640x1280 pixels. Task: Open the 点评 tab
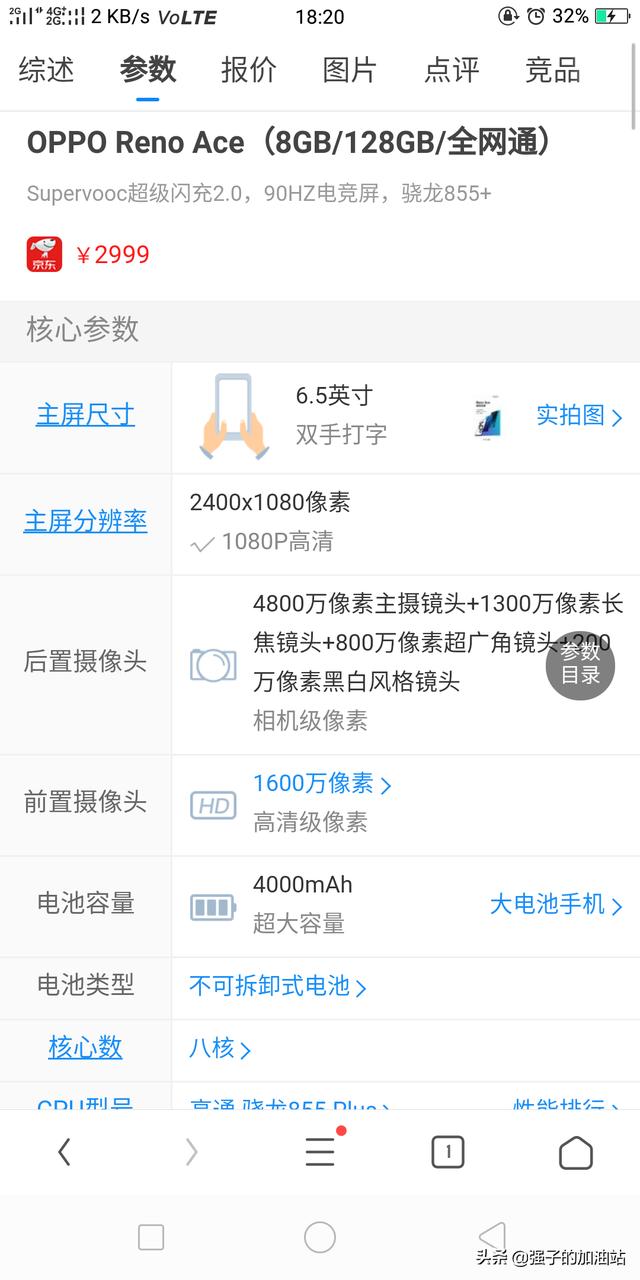451,70
